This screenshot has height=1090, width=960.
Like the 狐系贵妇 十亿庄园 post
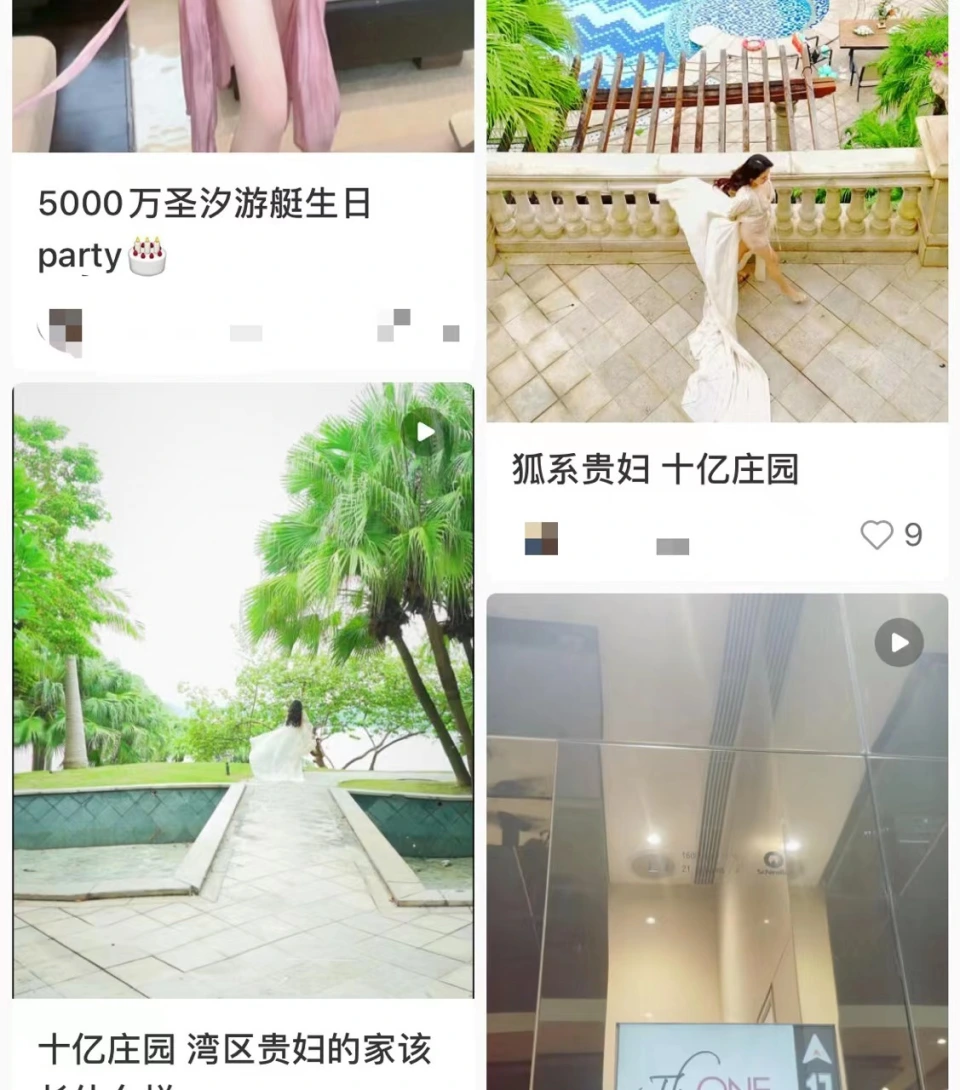pos(877,535)
